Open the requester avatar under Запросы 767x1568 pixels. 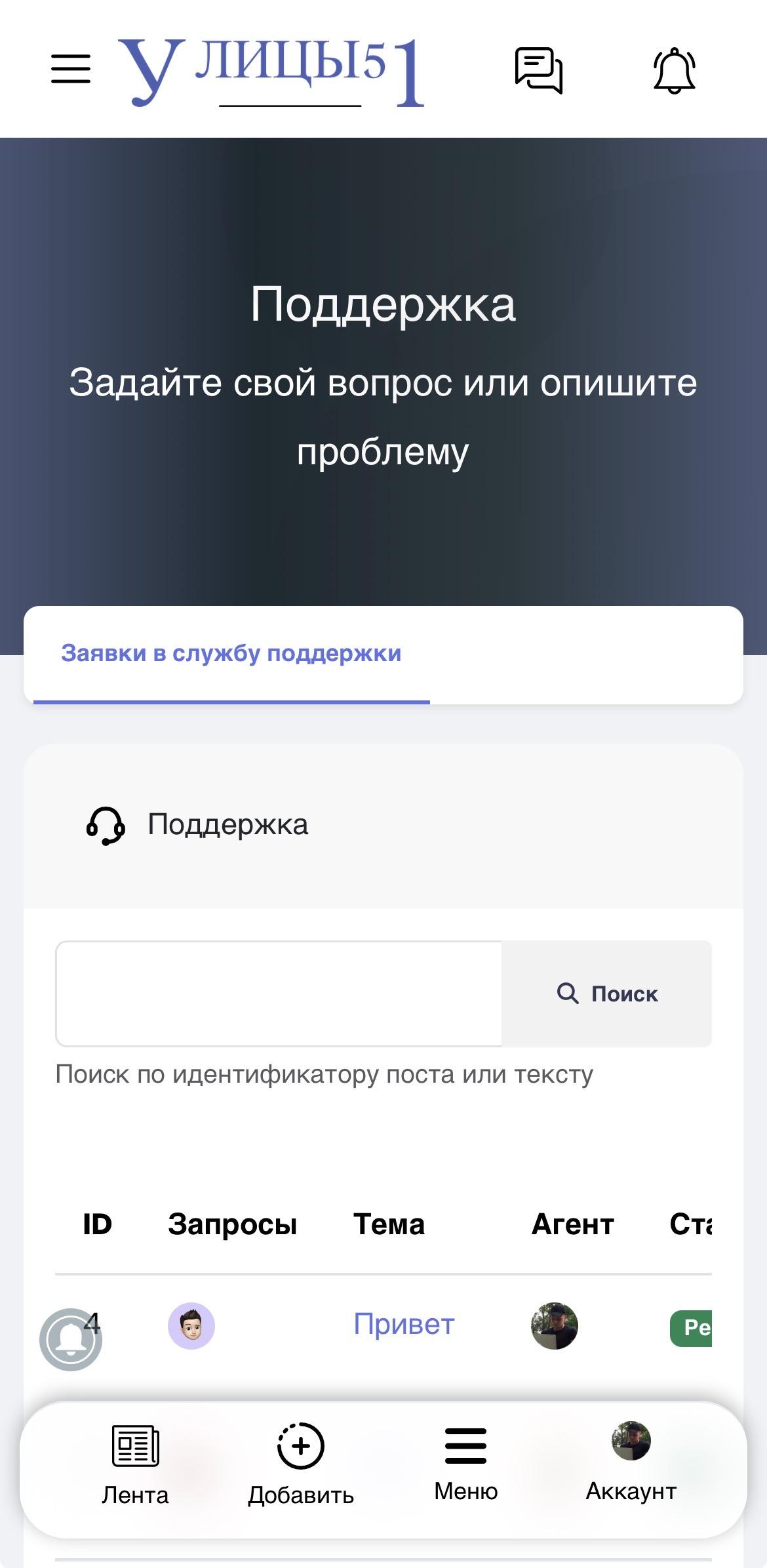[191, 1325]
